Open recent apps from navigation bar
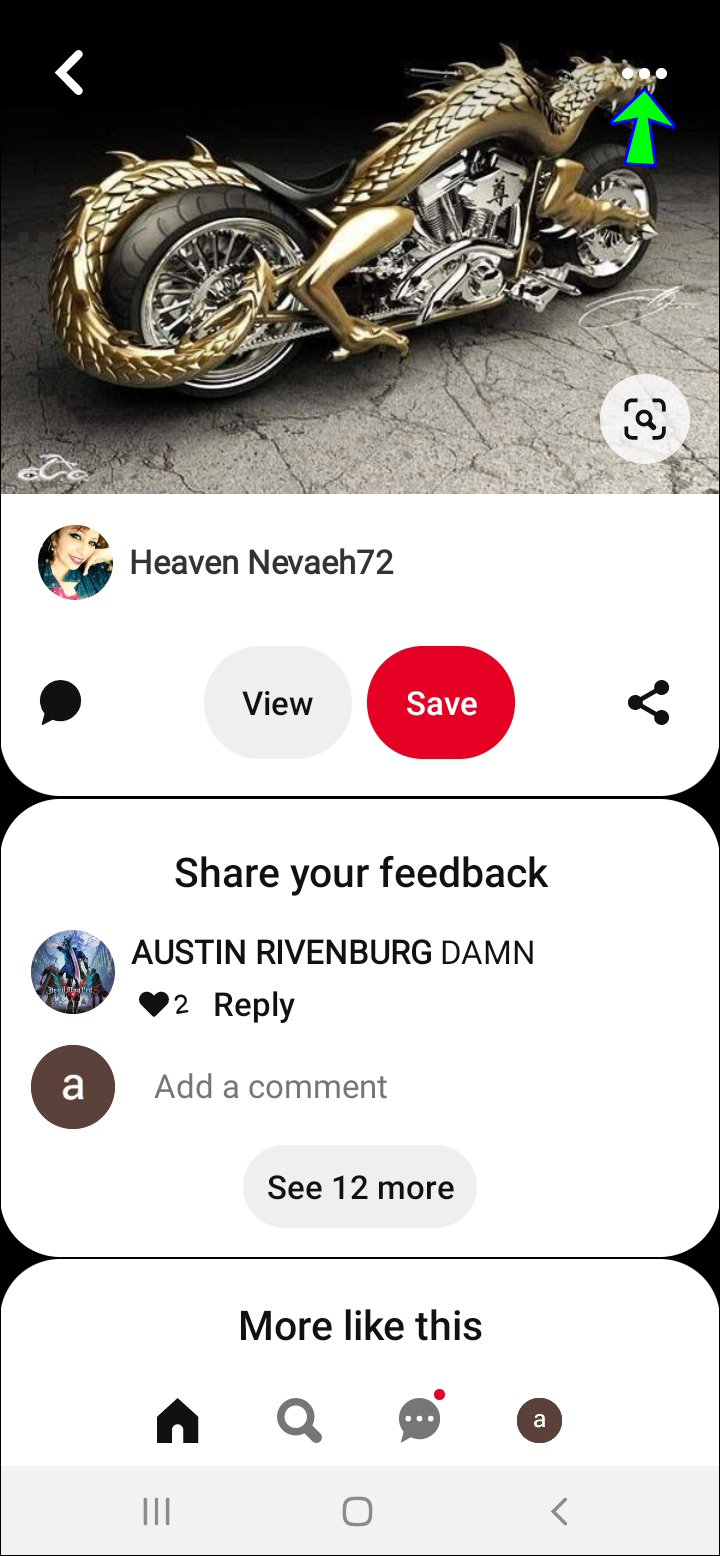 click(157, 1511)
